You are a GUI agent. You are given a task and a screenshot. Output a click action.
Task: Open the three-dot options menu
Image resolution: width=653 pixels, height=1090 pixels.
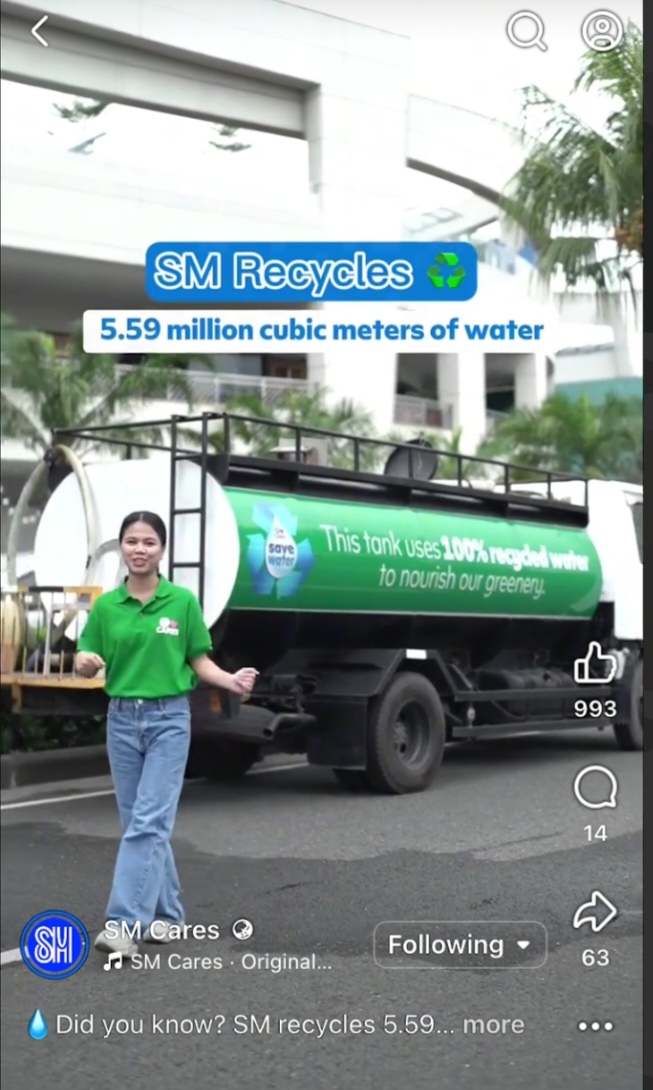(595, 1026)
